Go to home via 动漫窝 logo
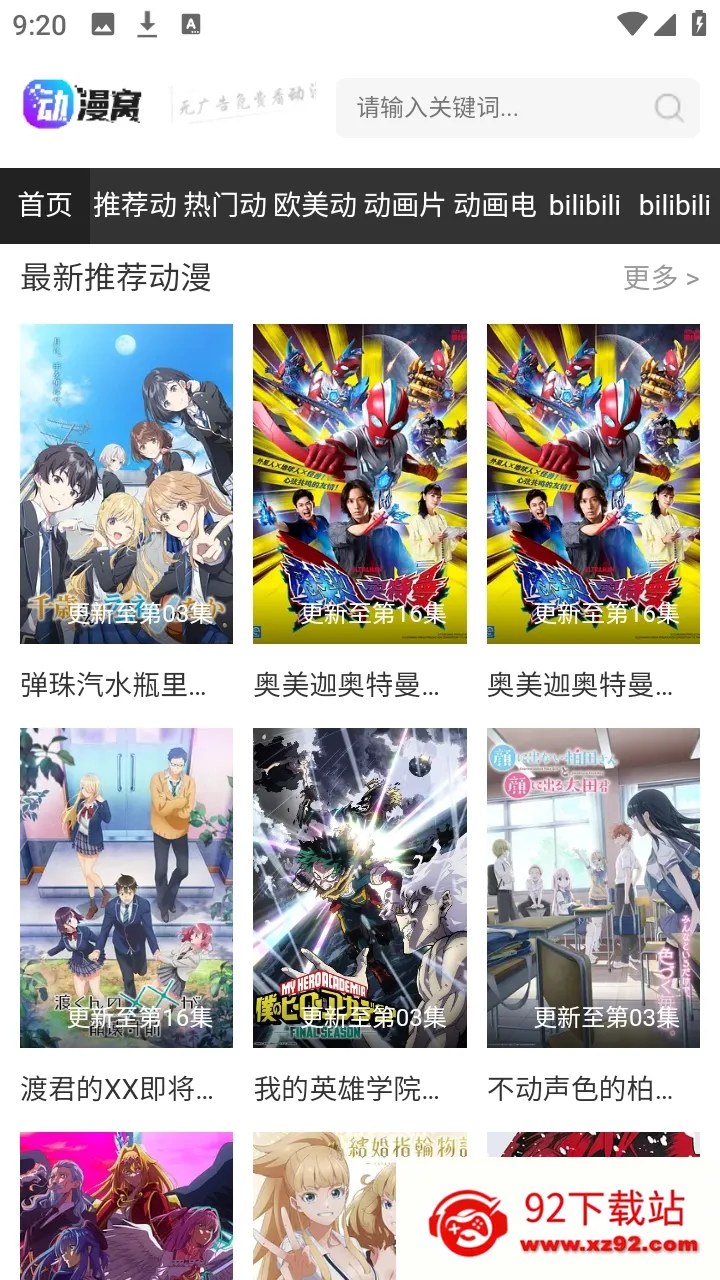The height and width of the screenshot is (1280, 720). coord(82,105)
